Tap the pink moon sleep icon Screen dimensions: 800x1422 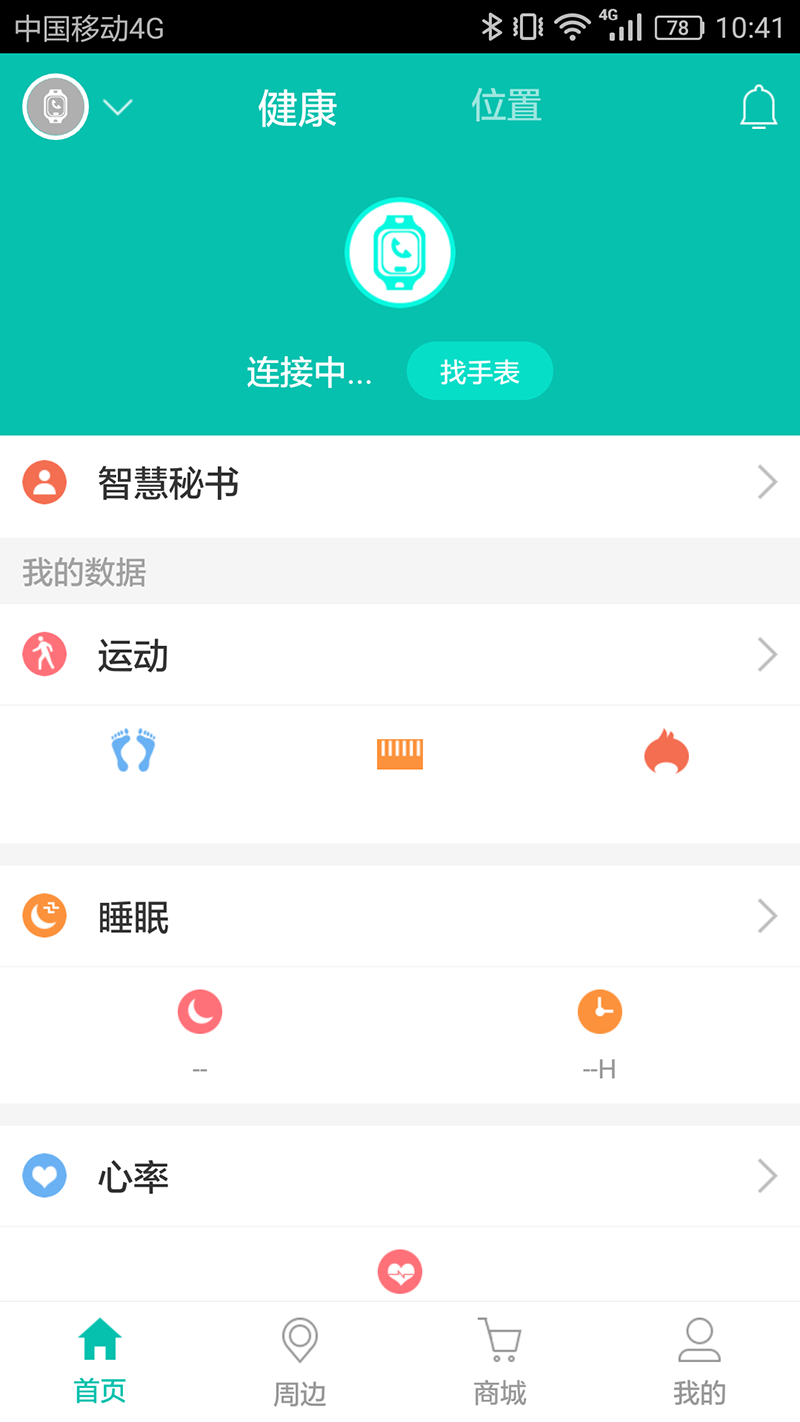tap(200, 1011)
